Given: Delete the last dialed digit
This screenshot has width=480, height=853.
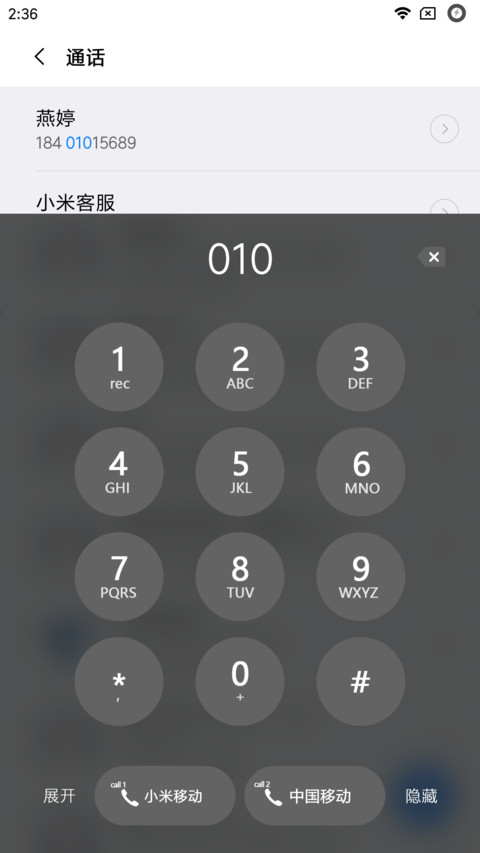Looking at the screenshot, I should coord(432,257).
